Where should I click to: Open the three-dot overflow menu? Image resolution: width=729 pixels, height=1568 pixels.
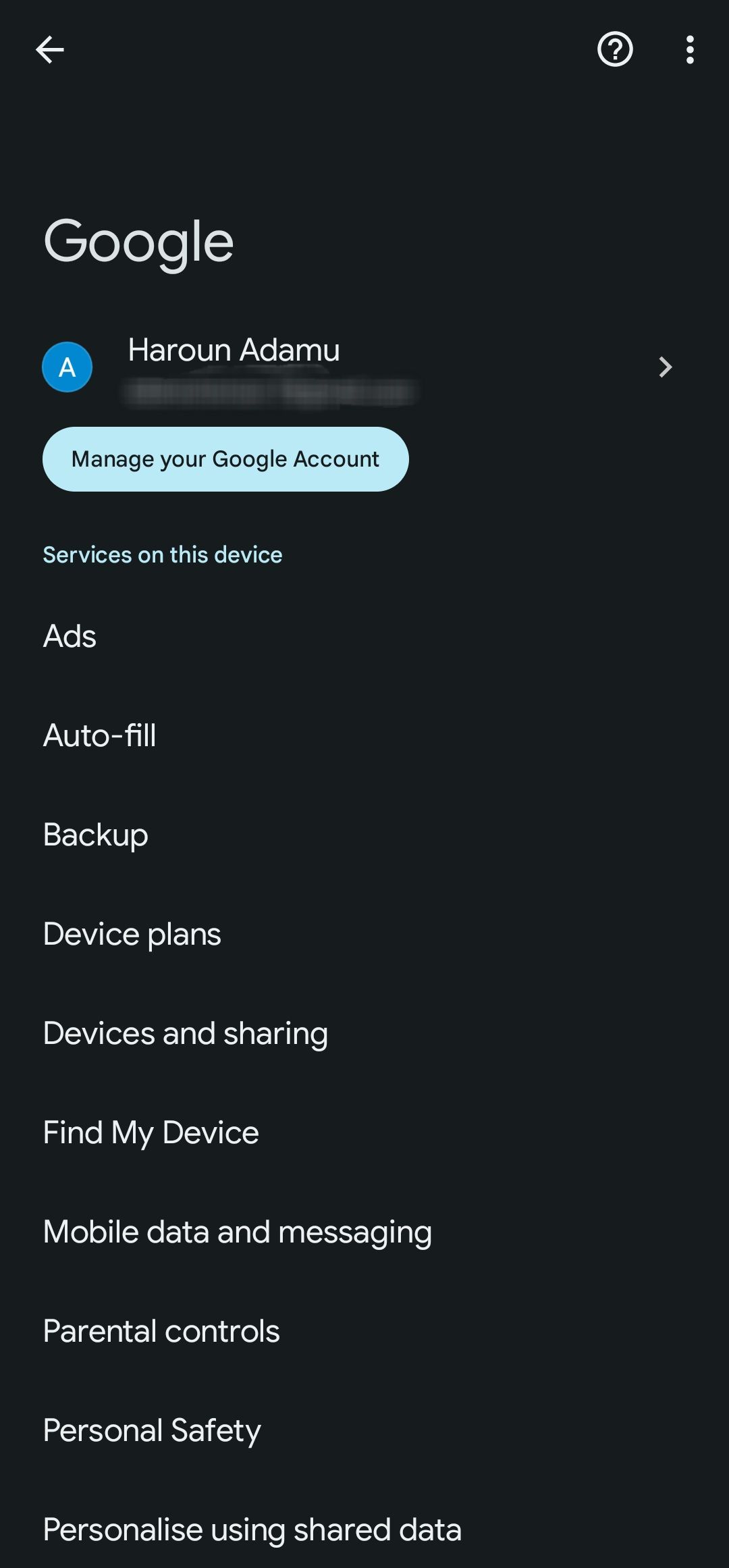(690, 49)
